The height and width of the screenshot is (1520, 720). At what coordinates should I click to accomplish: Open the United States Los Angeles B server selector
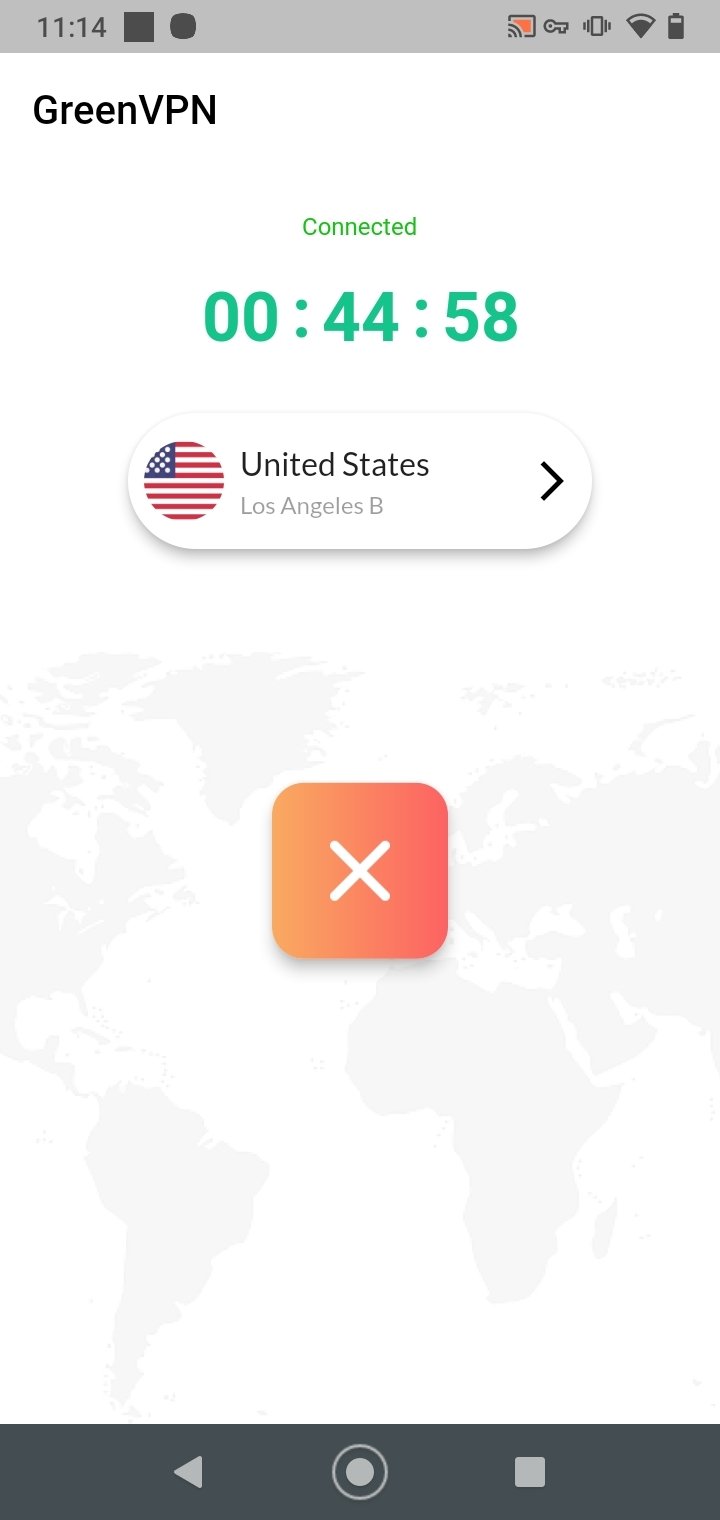[360, 481]
